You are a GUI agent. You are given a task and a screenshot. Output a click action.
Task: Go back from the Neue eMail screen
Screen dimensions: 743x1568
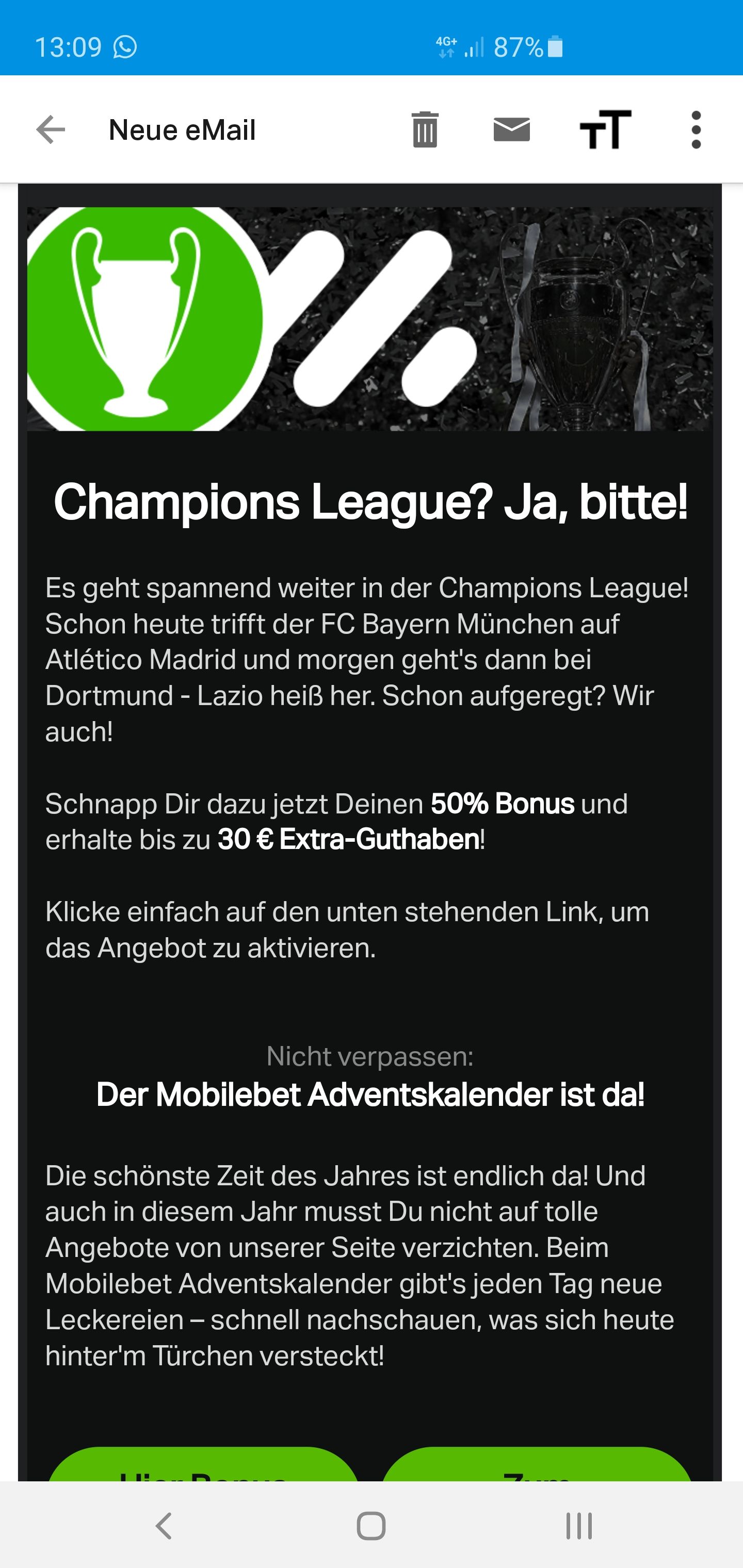[51, 129]
